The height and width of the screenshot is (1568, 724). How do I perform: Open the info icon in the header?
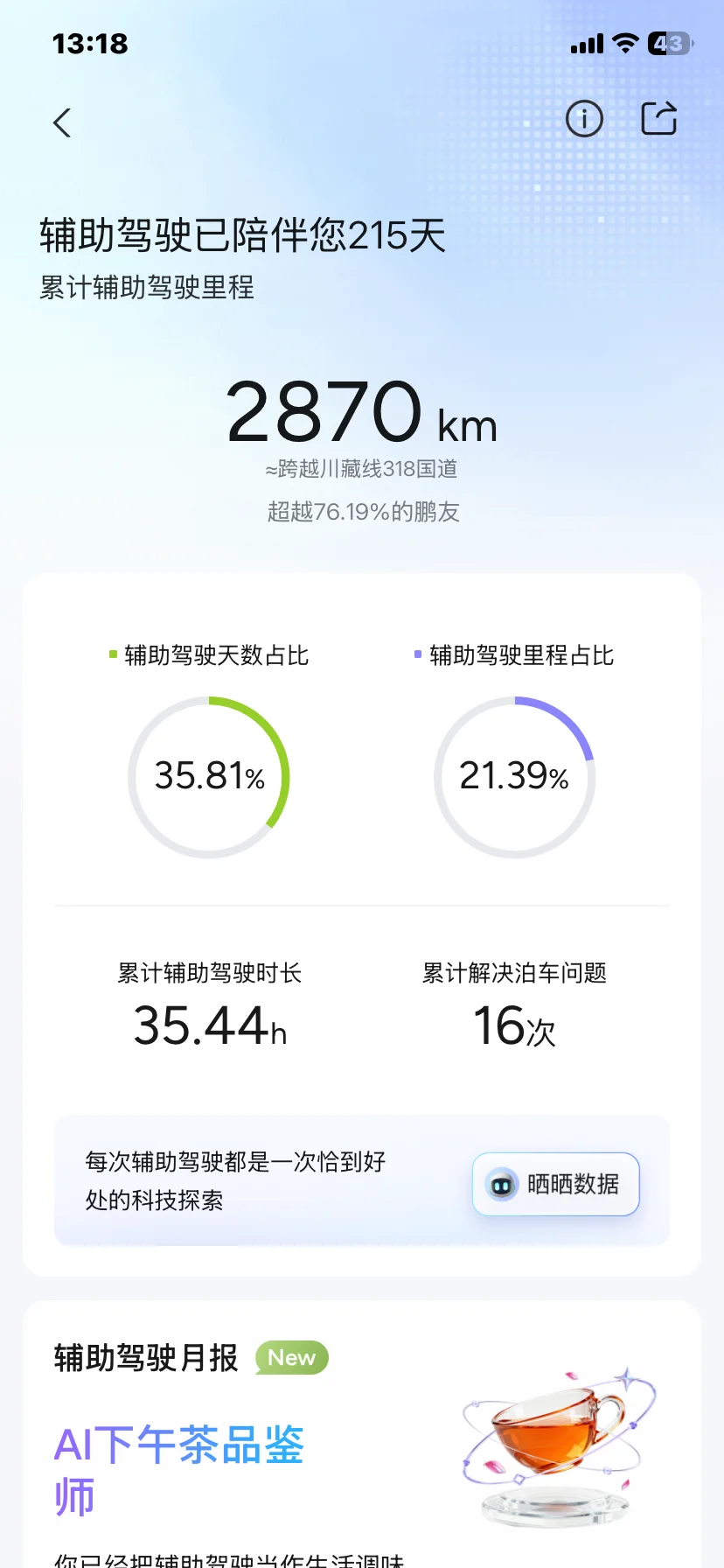coord(584,118)
